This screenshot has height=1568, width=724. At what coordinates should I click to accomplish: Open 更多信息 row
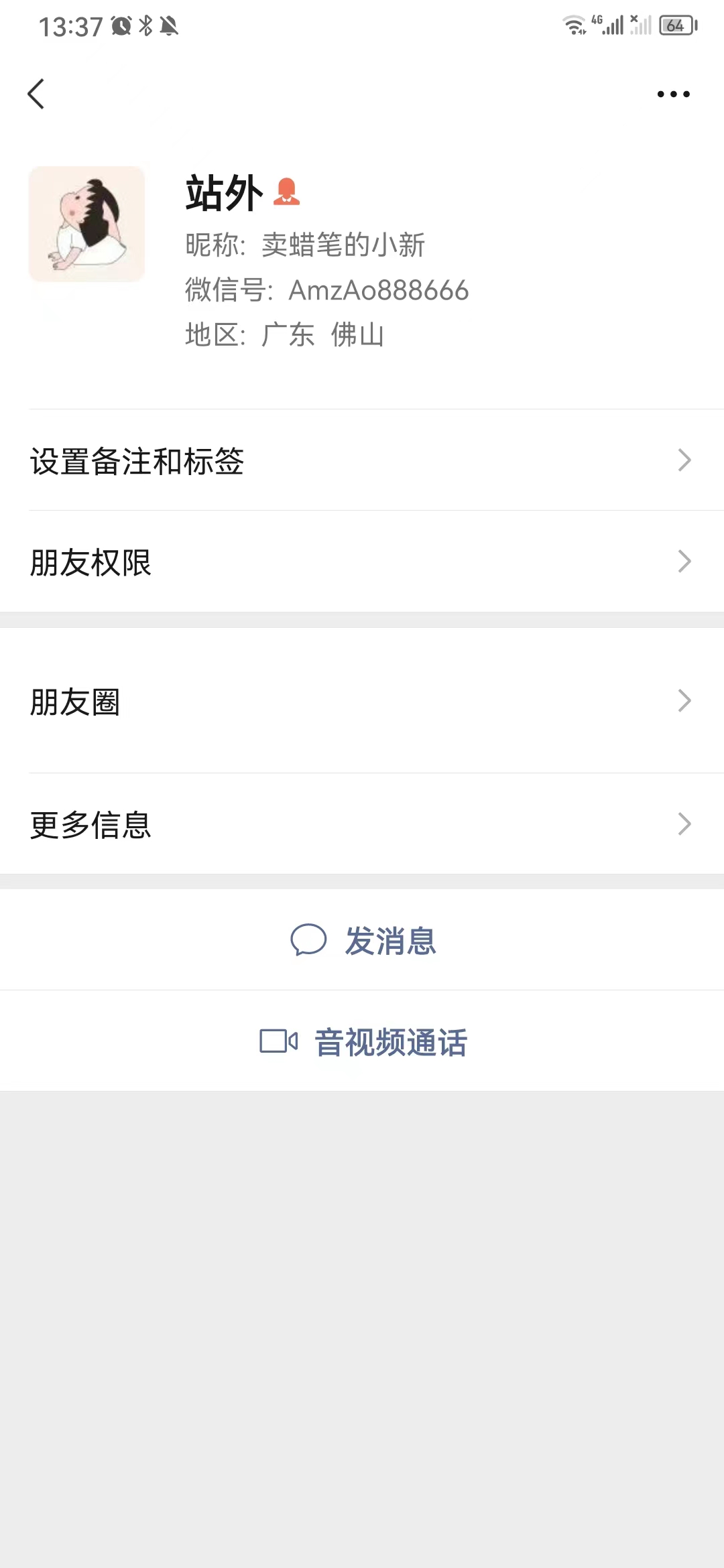point(362,824)
